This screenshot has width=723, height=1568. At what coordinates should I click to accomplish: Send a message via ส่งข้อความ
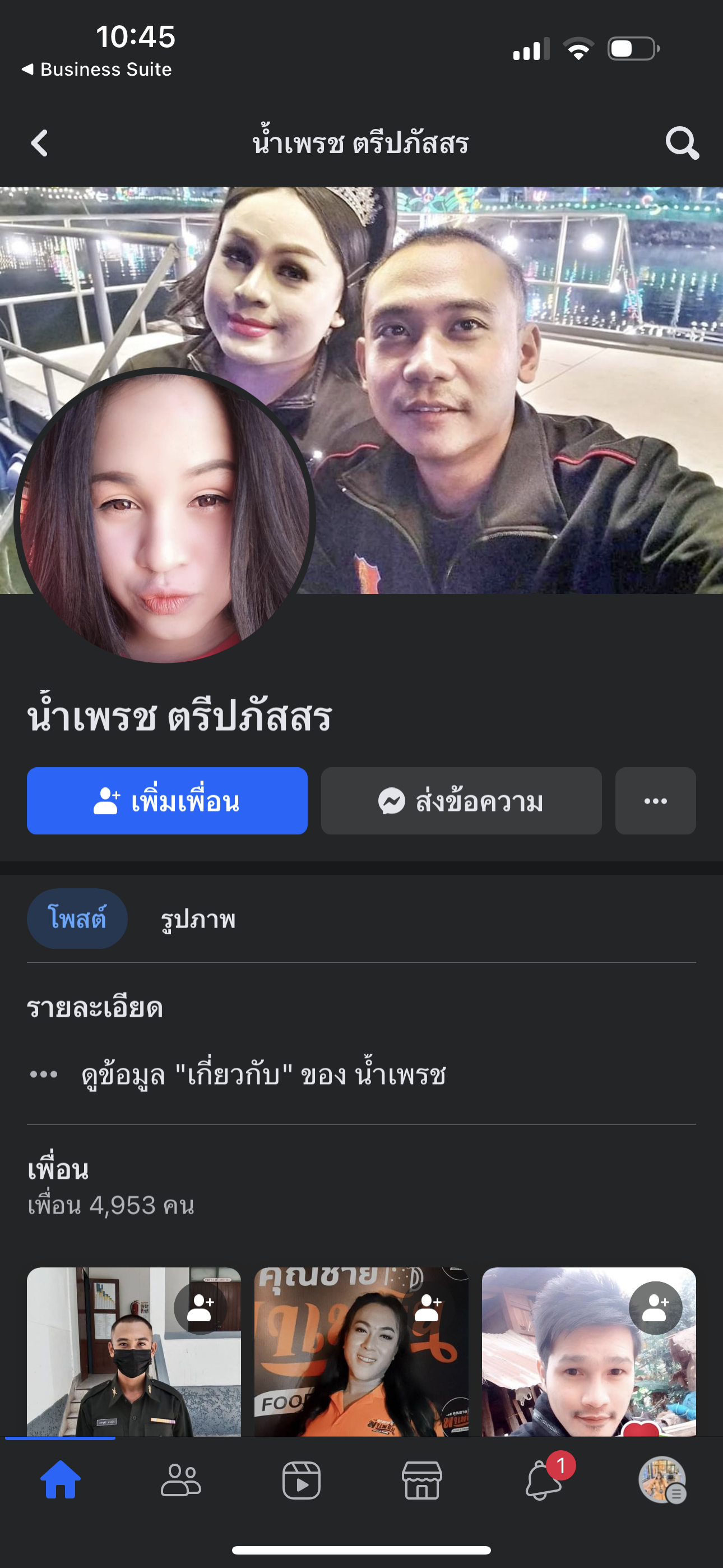461,801
